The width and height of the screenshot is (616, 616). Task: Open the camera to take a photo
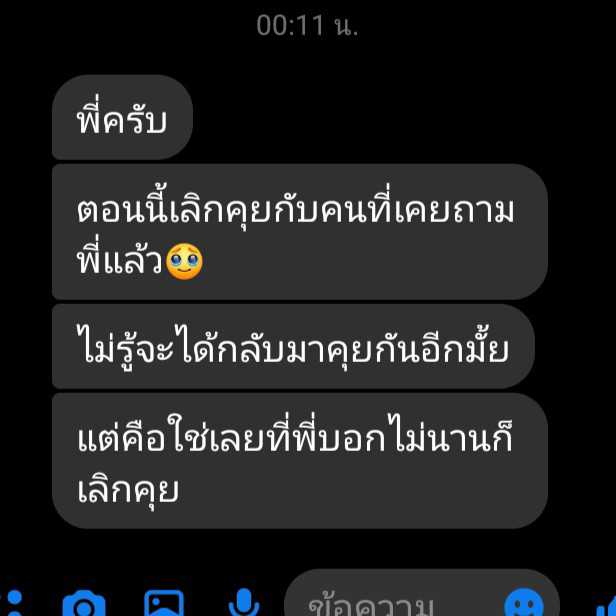[84, 604]
